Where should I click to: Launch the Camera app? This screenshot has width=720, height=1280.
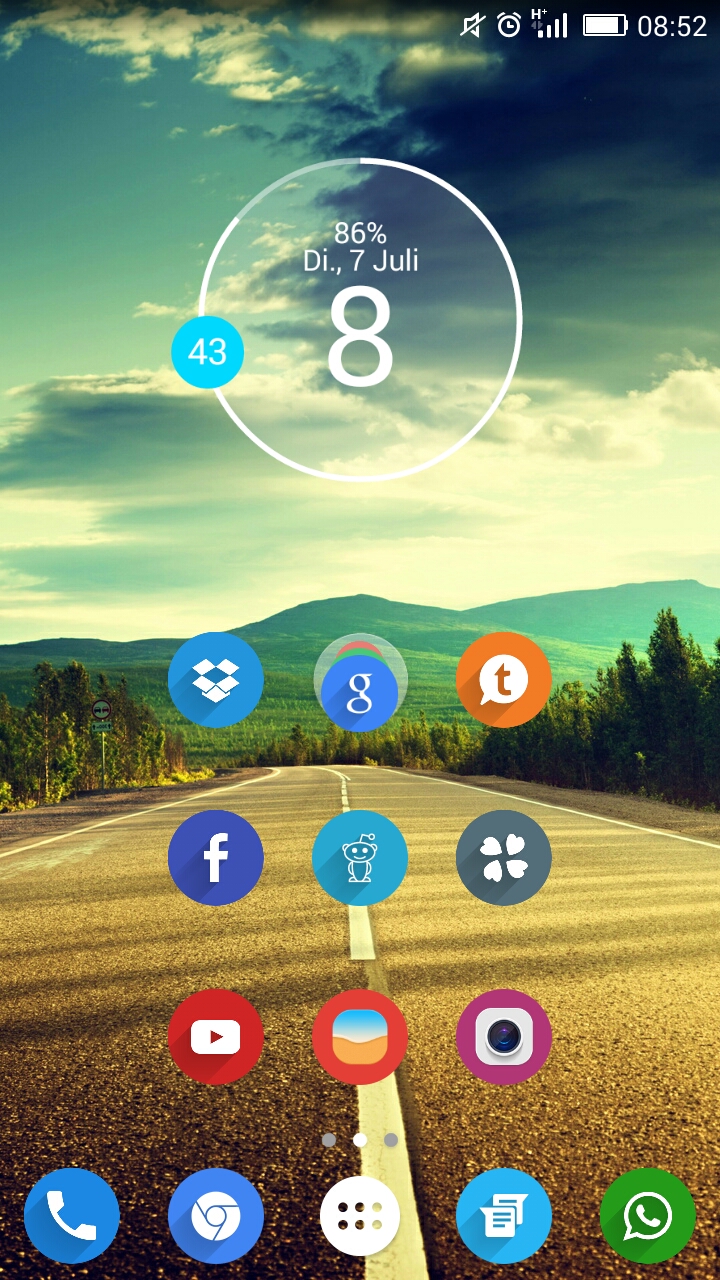pos(504,1037)
